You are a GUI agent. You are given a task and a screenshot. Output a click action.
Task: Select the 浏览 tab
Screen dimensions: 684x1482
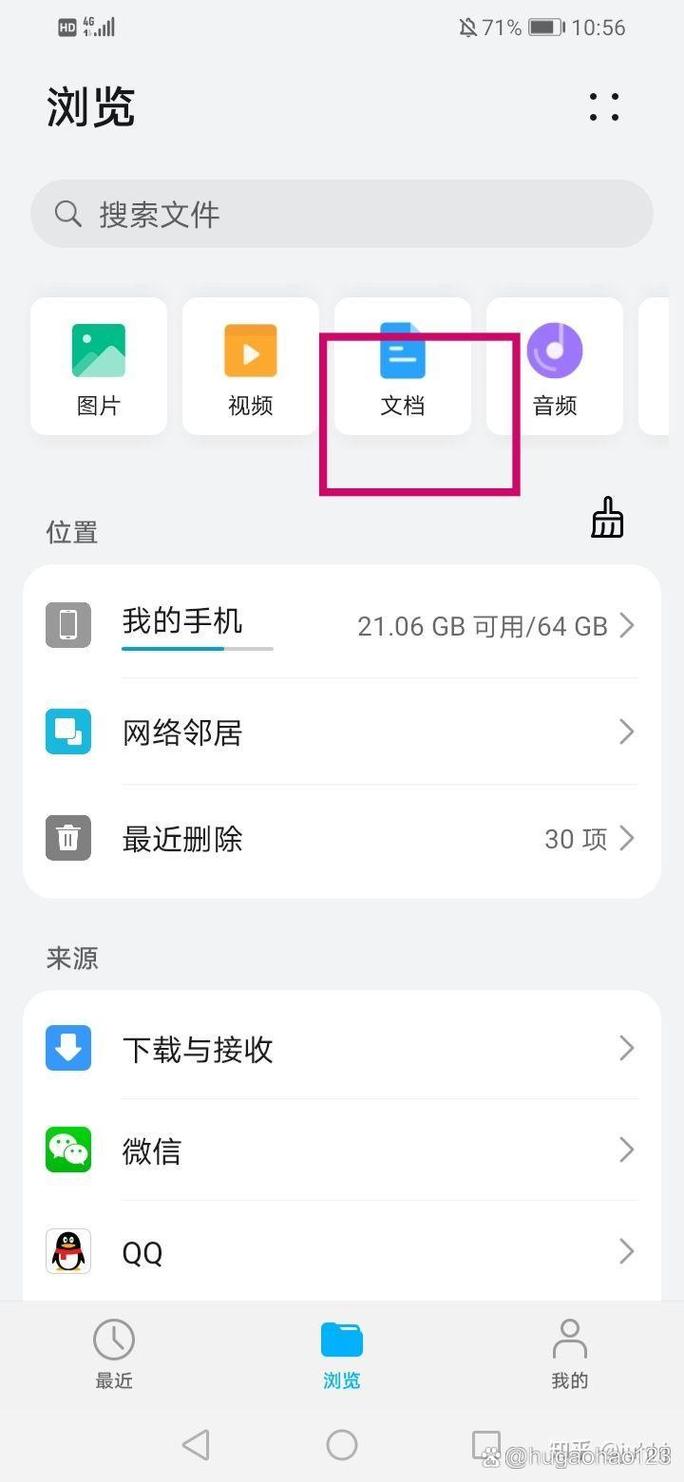click(341, 1354)
